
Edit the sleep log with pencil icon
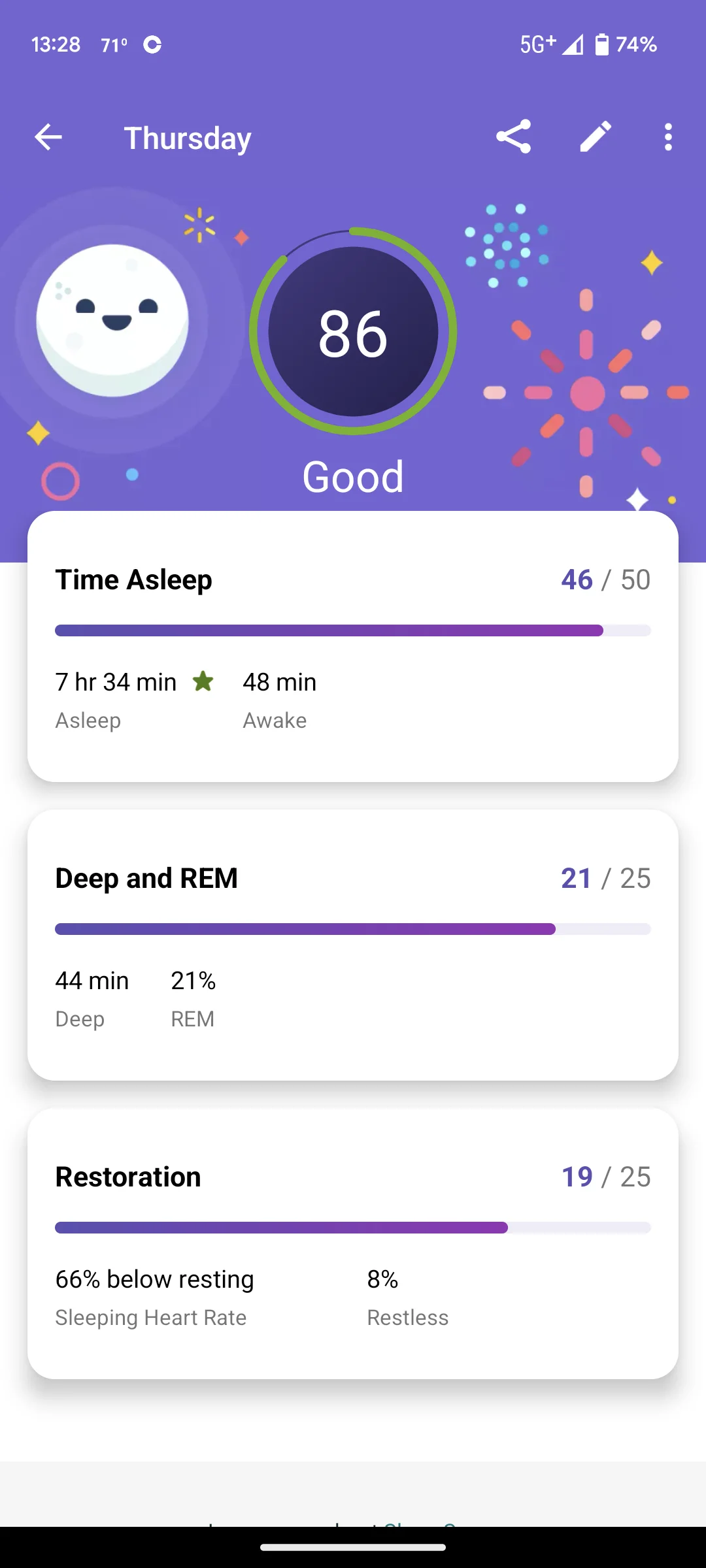[596, 137]
